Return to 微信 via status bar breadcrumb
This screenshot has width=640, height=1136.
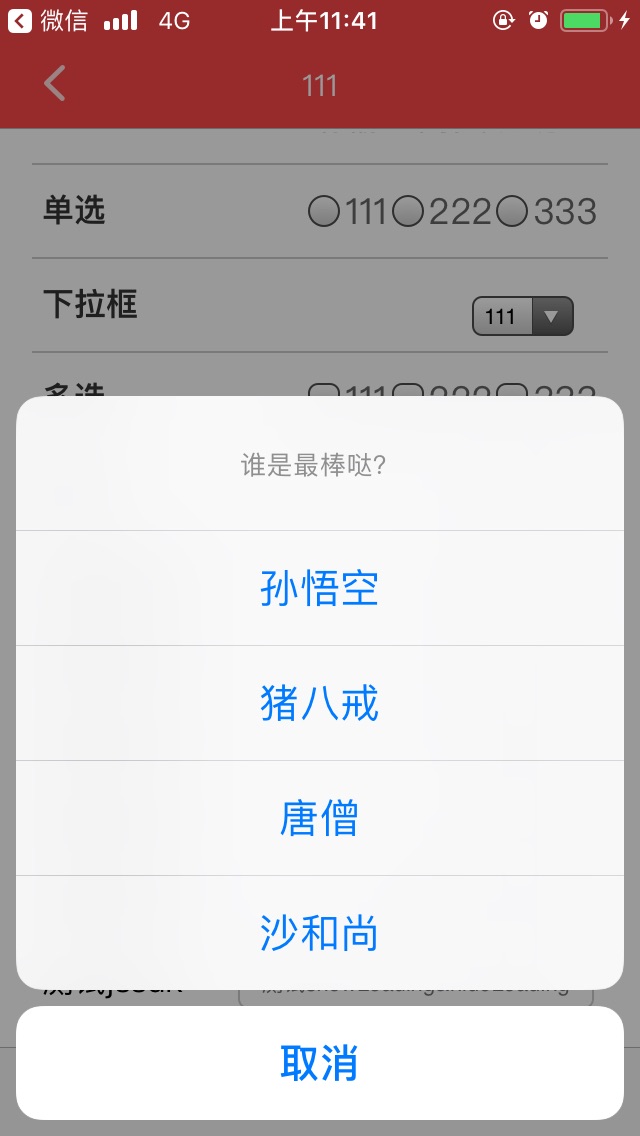pyautogui.click(x=48, y=21)
